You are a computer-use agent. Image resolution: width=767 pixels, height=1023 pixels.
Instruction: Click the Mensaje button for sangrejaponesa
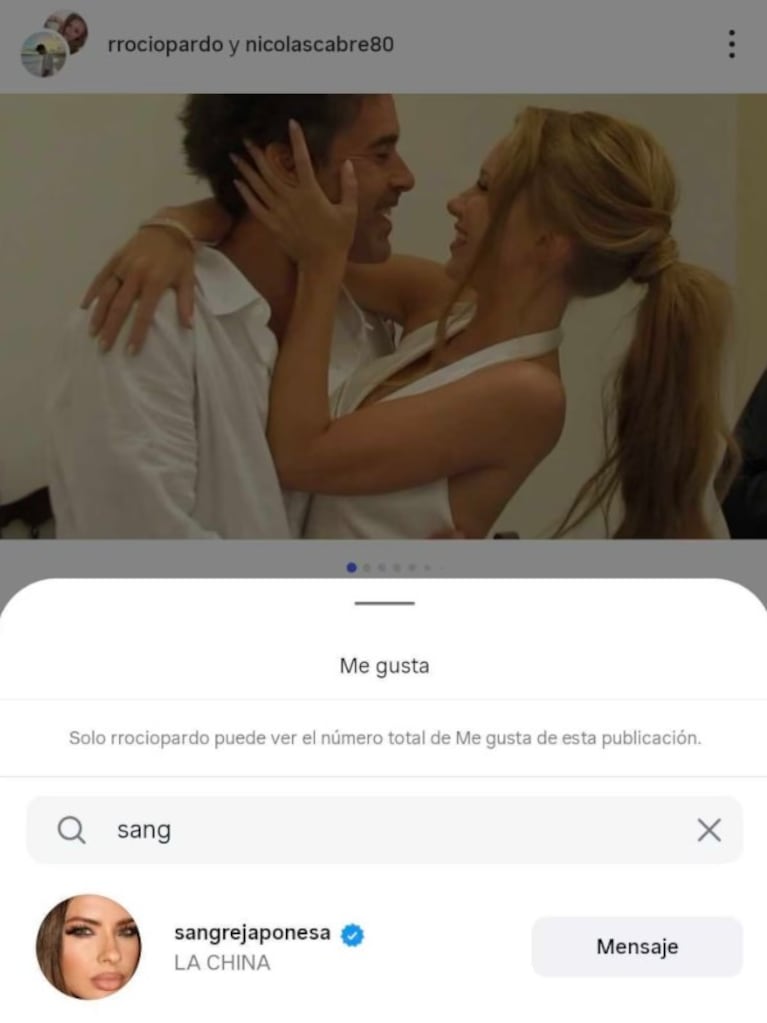pos(637,944)
